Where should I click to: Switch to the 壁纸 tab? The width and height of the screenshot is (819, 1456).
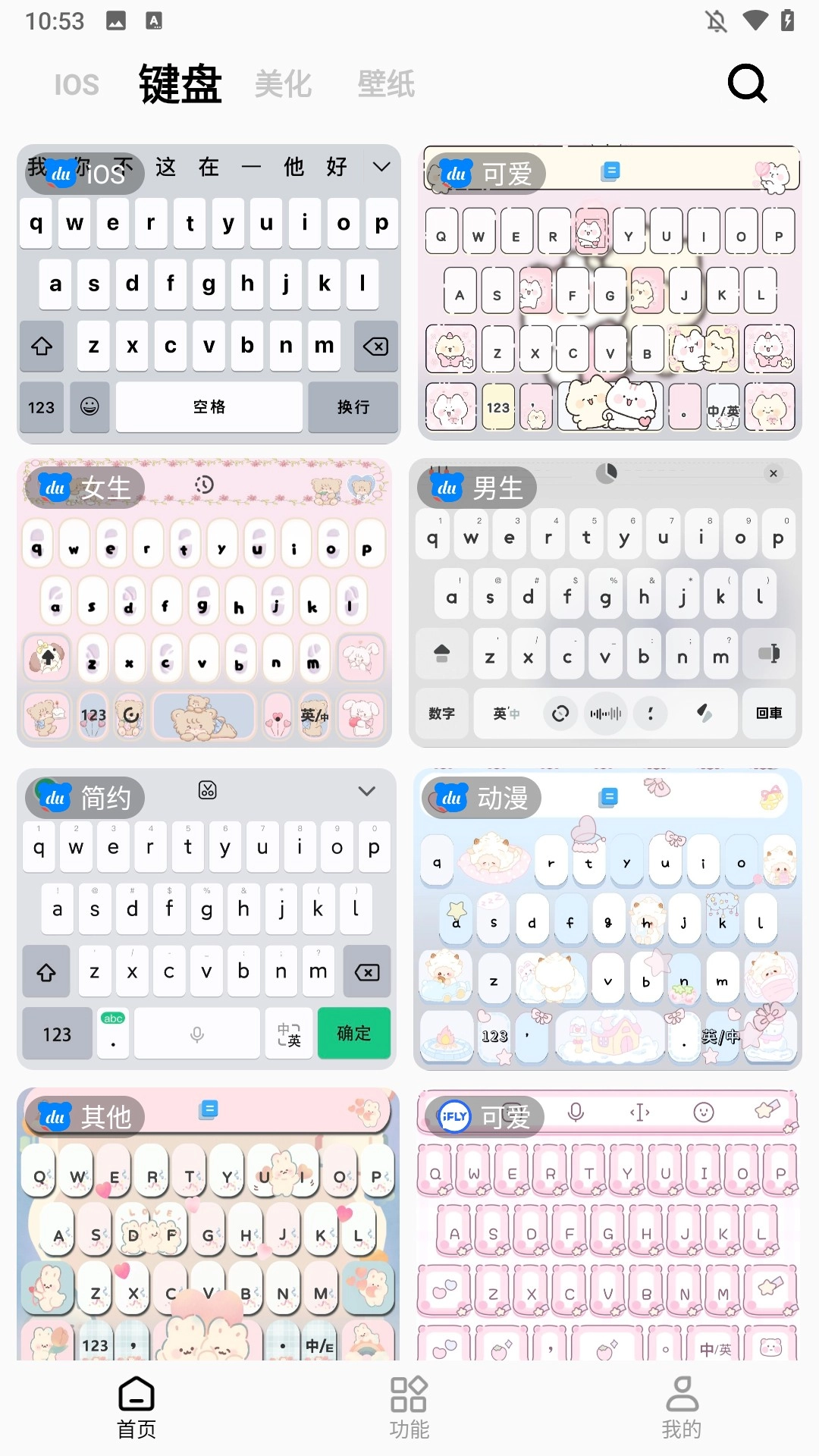point(386,84)
